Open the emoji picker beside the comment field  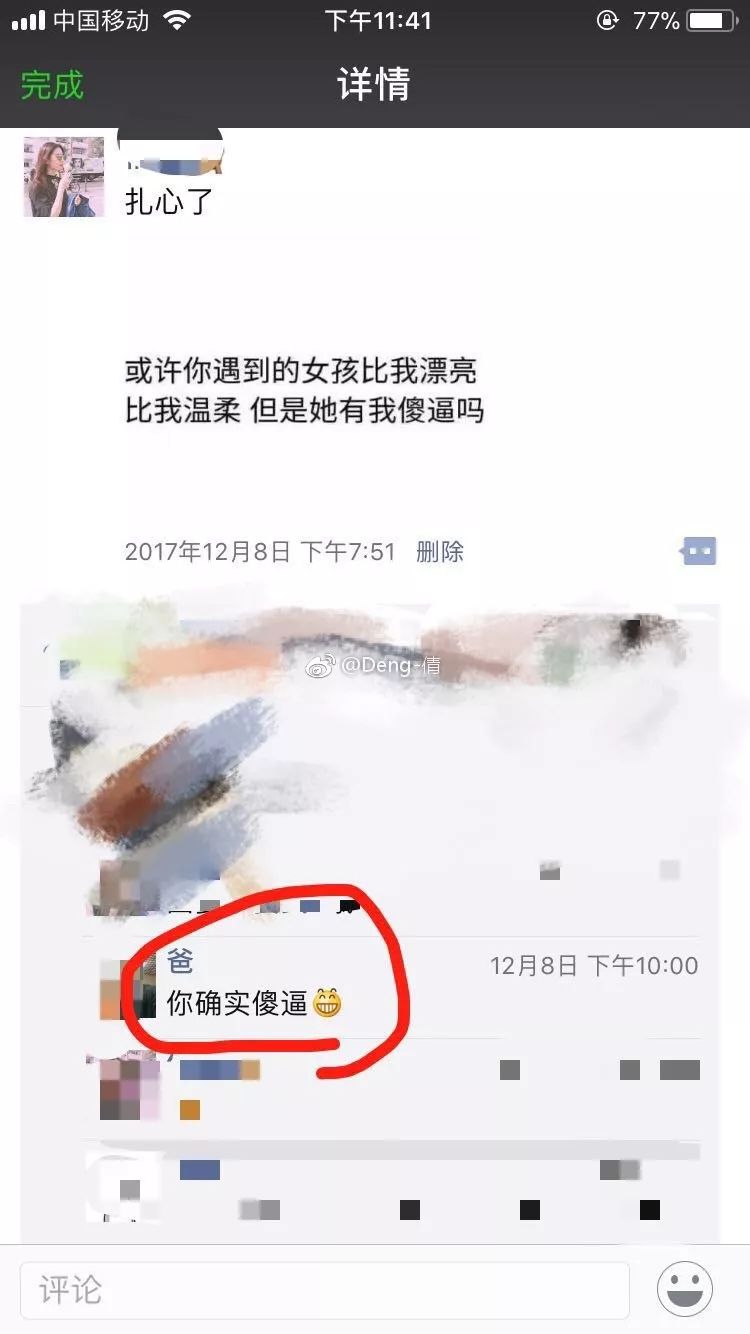685,1289
